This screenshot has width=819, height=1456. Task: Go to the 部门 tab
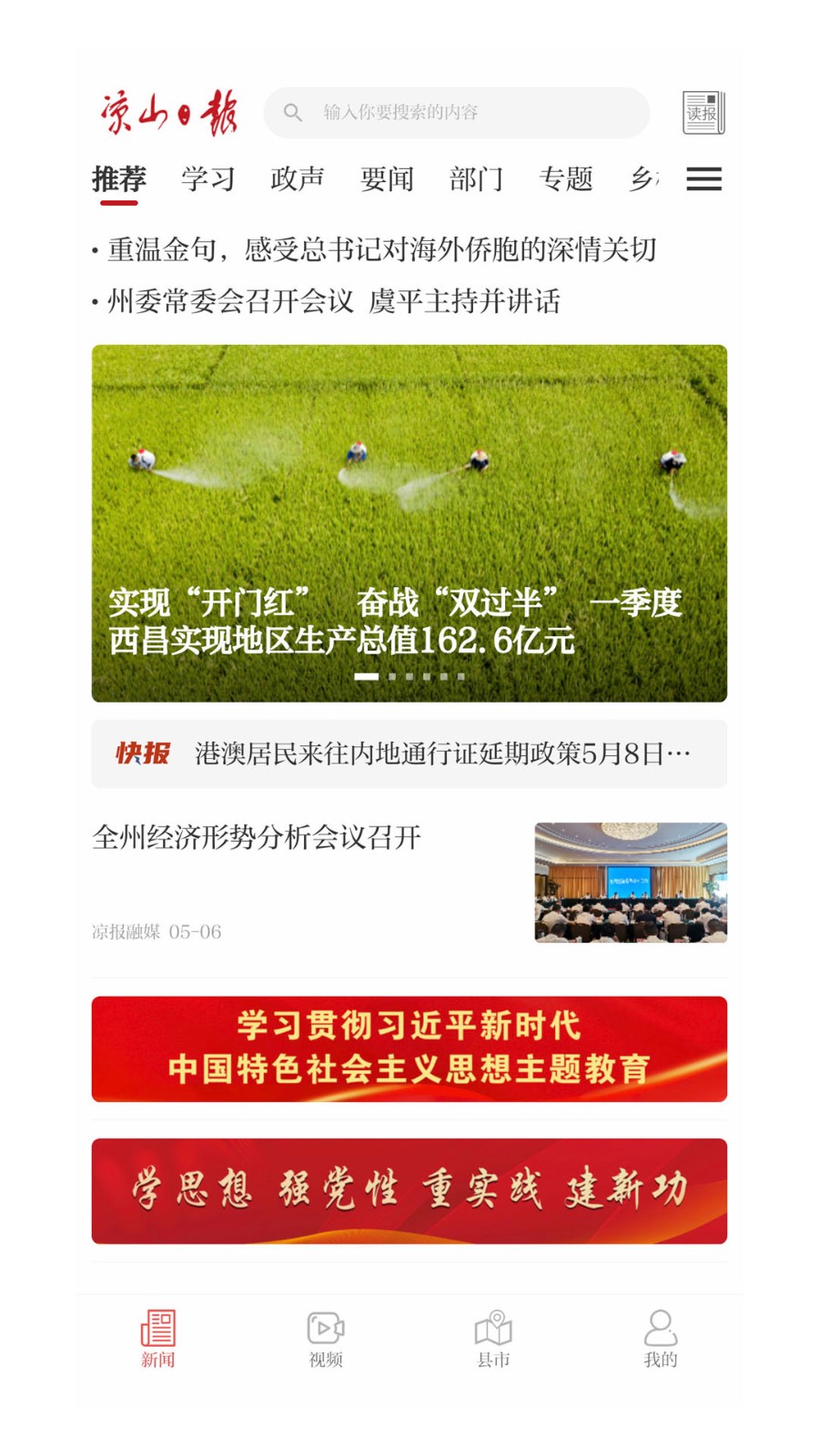476,179
